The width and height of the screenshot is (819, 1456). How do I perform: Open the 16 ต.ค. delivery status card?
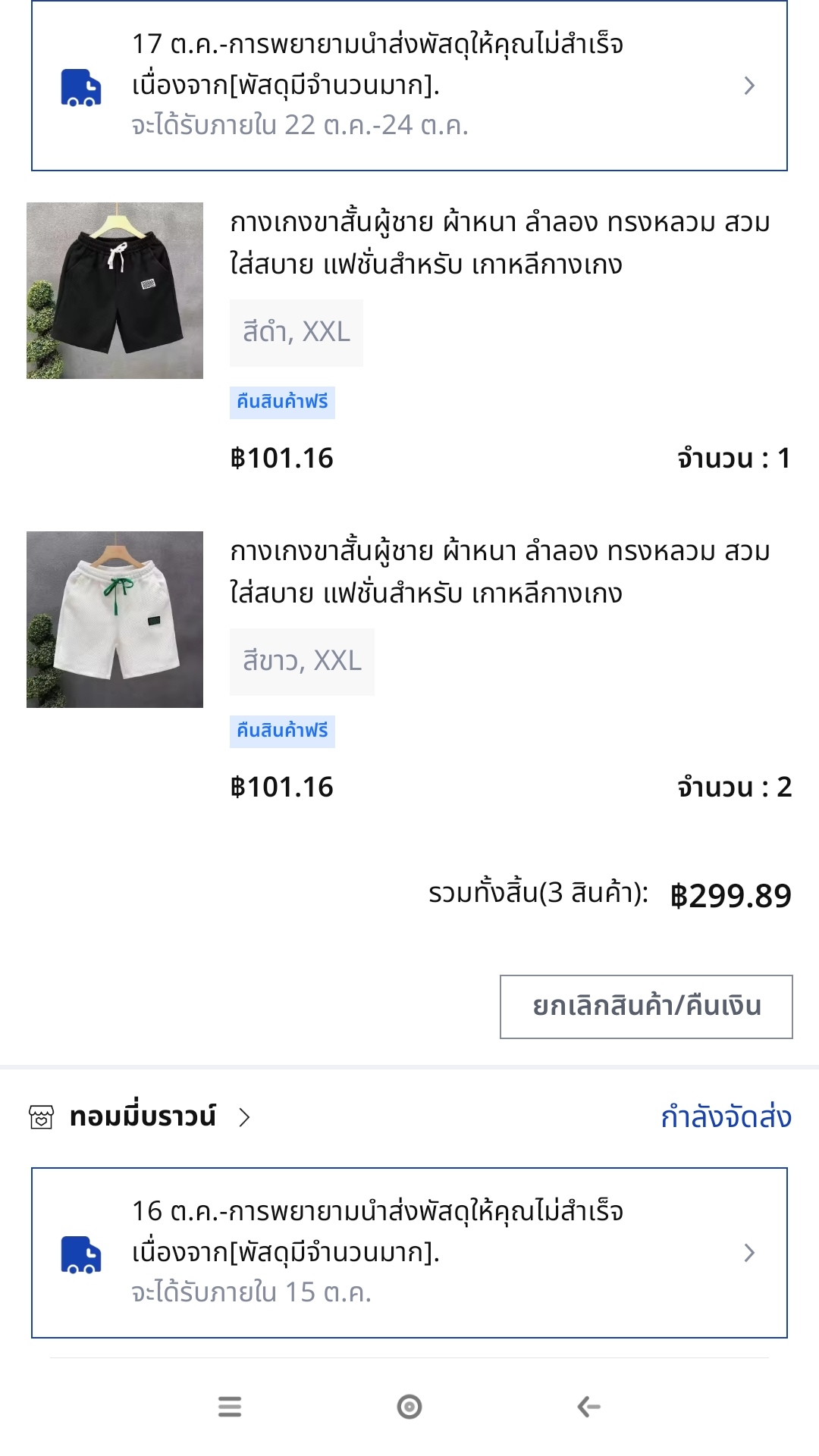[x=409, y=1253]
